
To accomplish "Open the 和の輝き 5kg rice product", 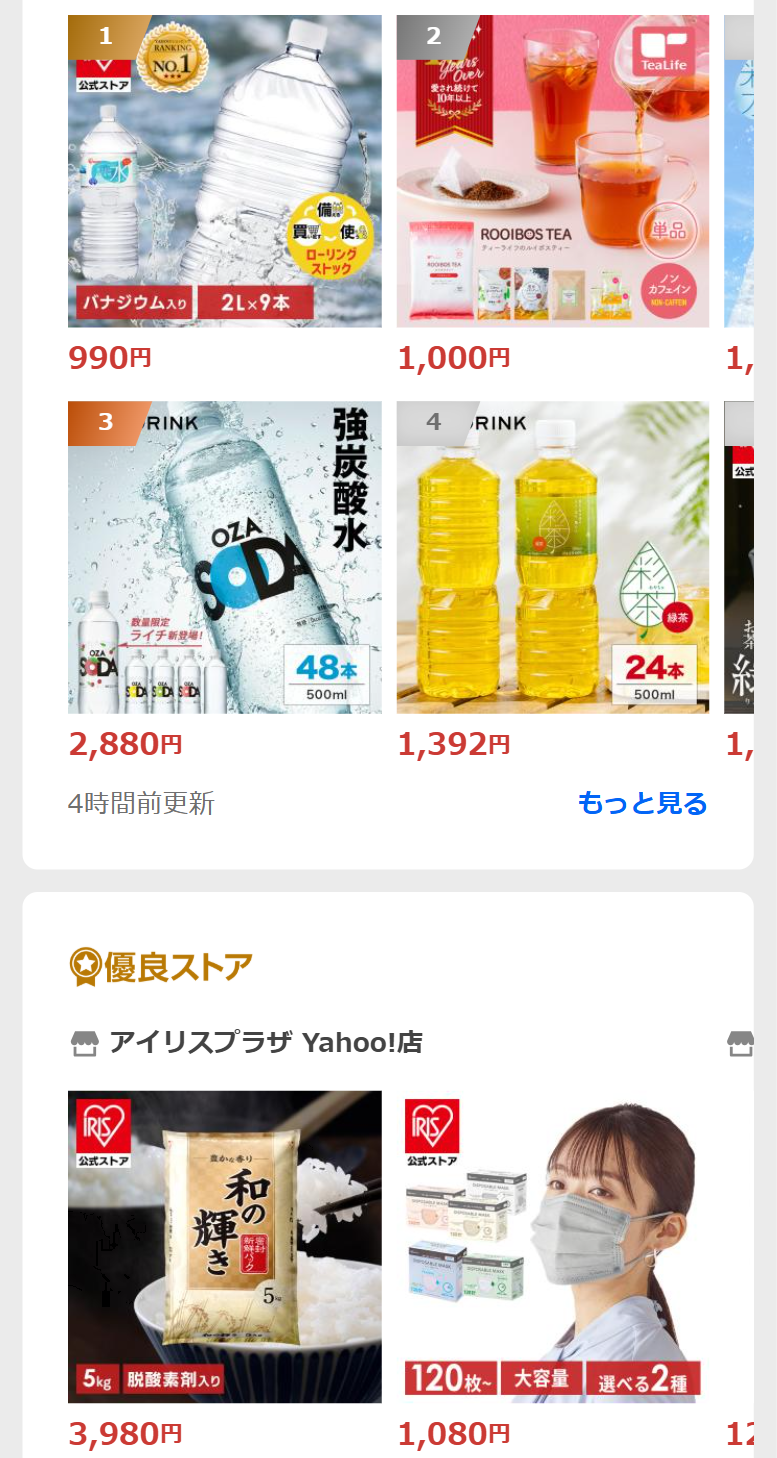I will pyautogui.click(x=224, y=1246).
